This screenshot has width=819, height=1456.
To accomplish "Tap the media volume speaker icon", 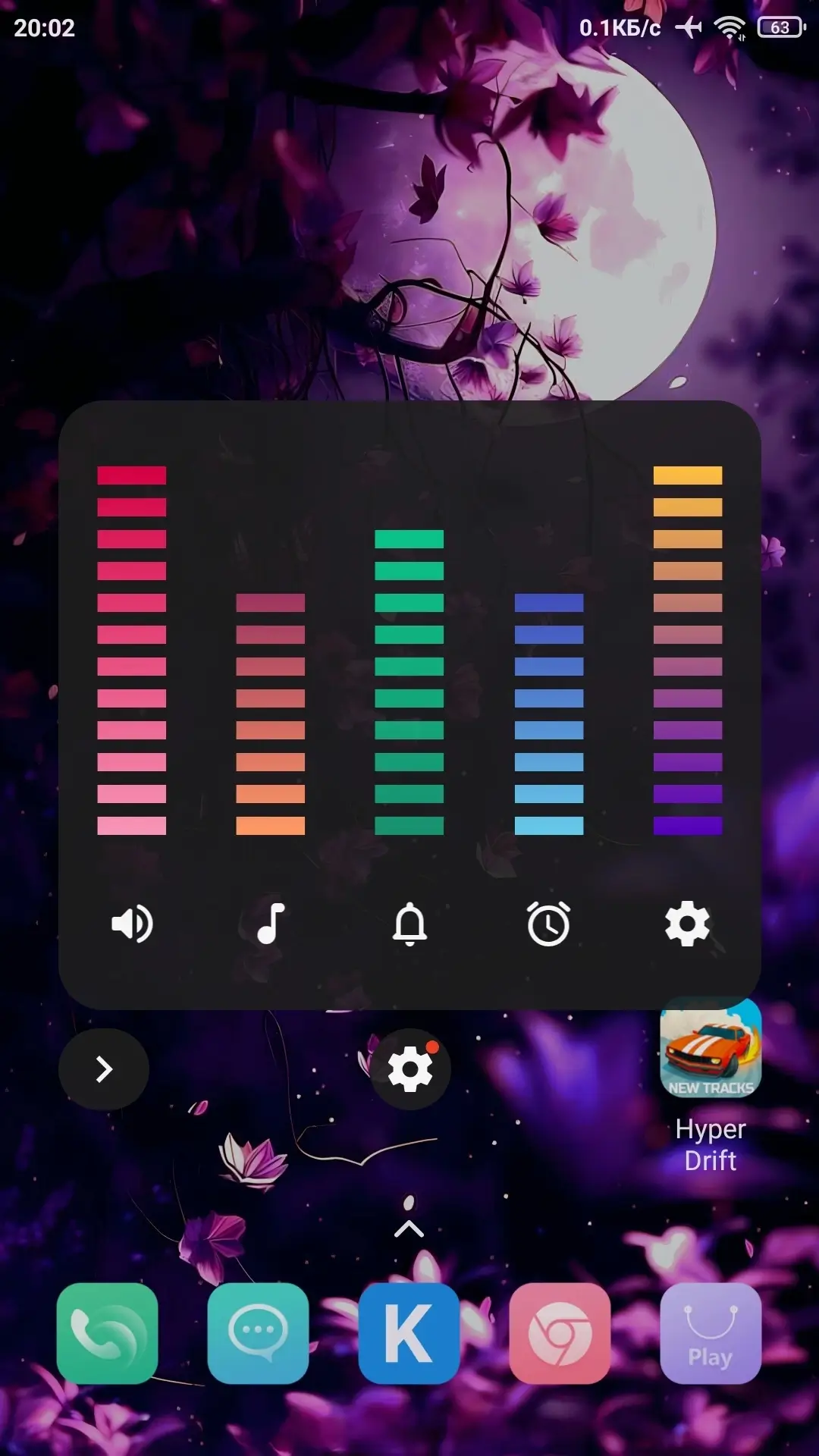I will click(x=132, y=924).
